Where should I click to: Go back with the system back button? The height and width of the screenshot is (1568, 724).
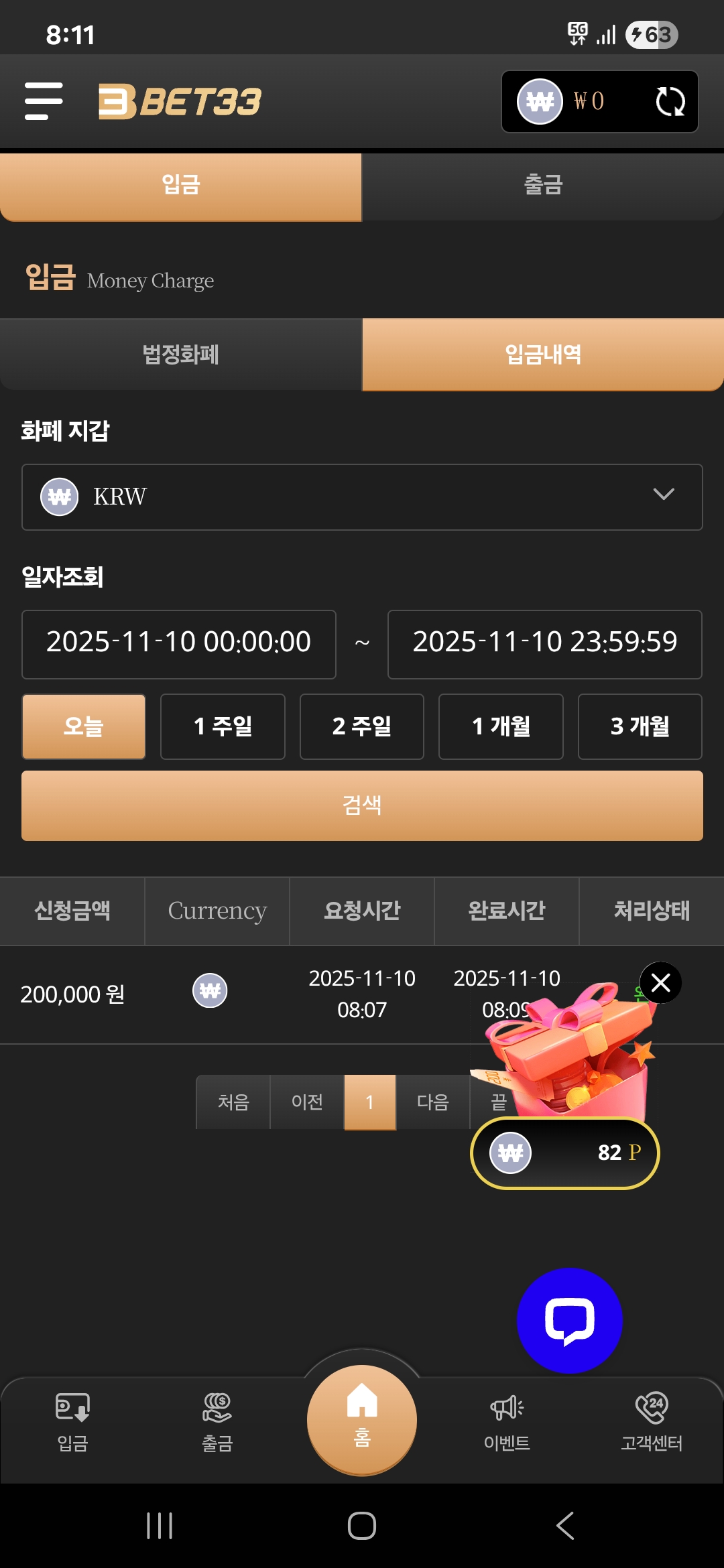(x=565, y=1526)
